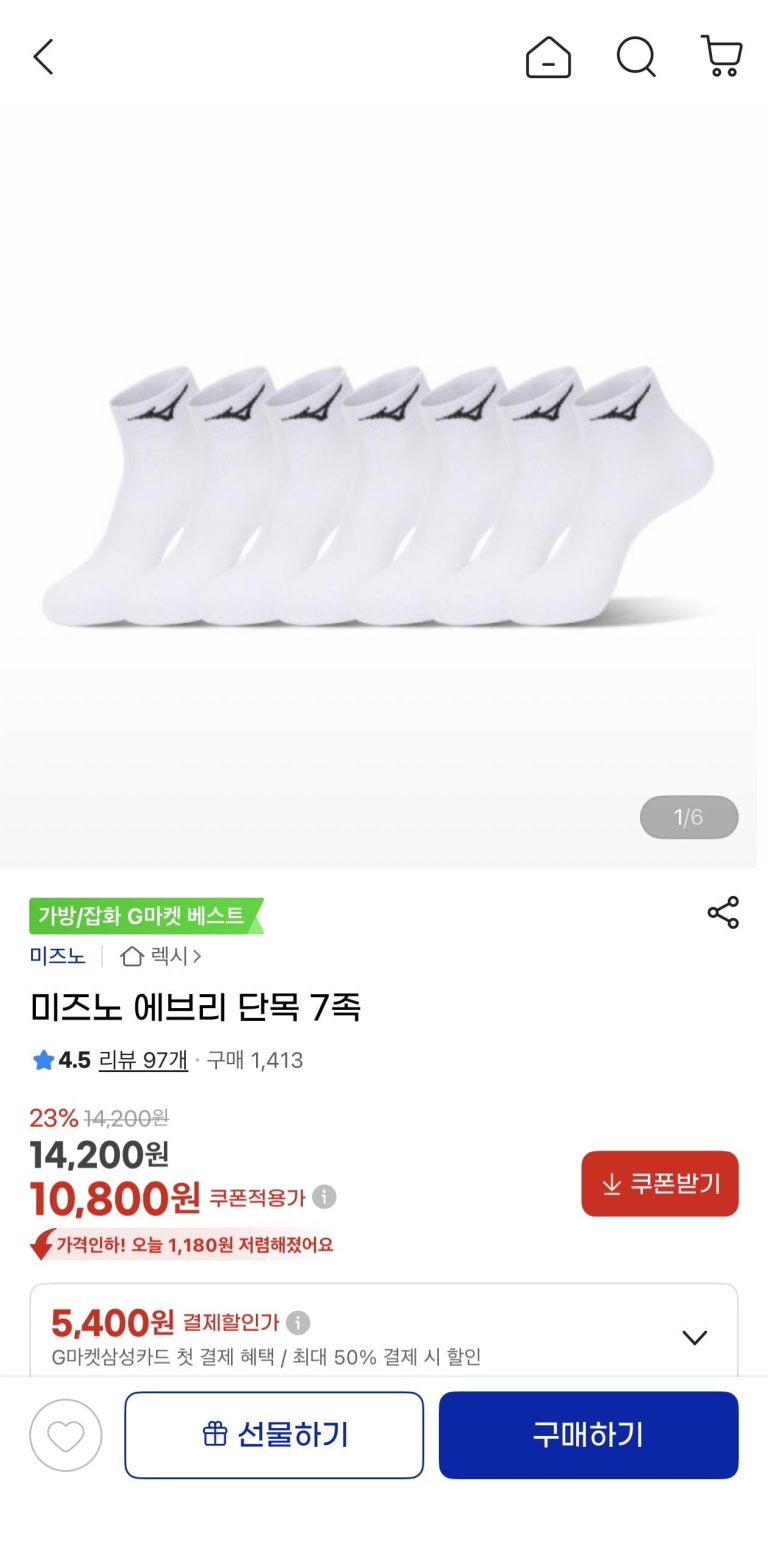Expand the 5,400원 결제할인가 section
Screen dimensions: 768x1556
695,1335
